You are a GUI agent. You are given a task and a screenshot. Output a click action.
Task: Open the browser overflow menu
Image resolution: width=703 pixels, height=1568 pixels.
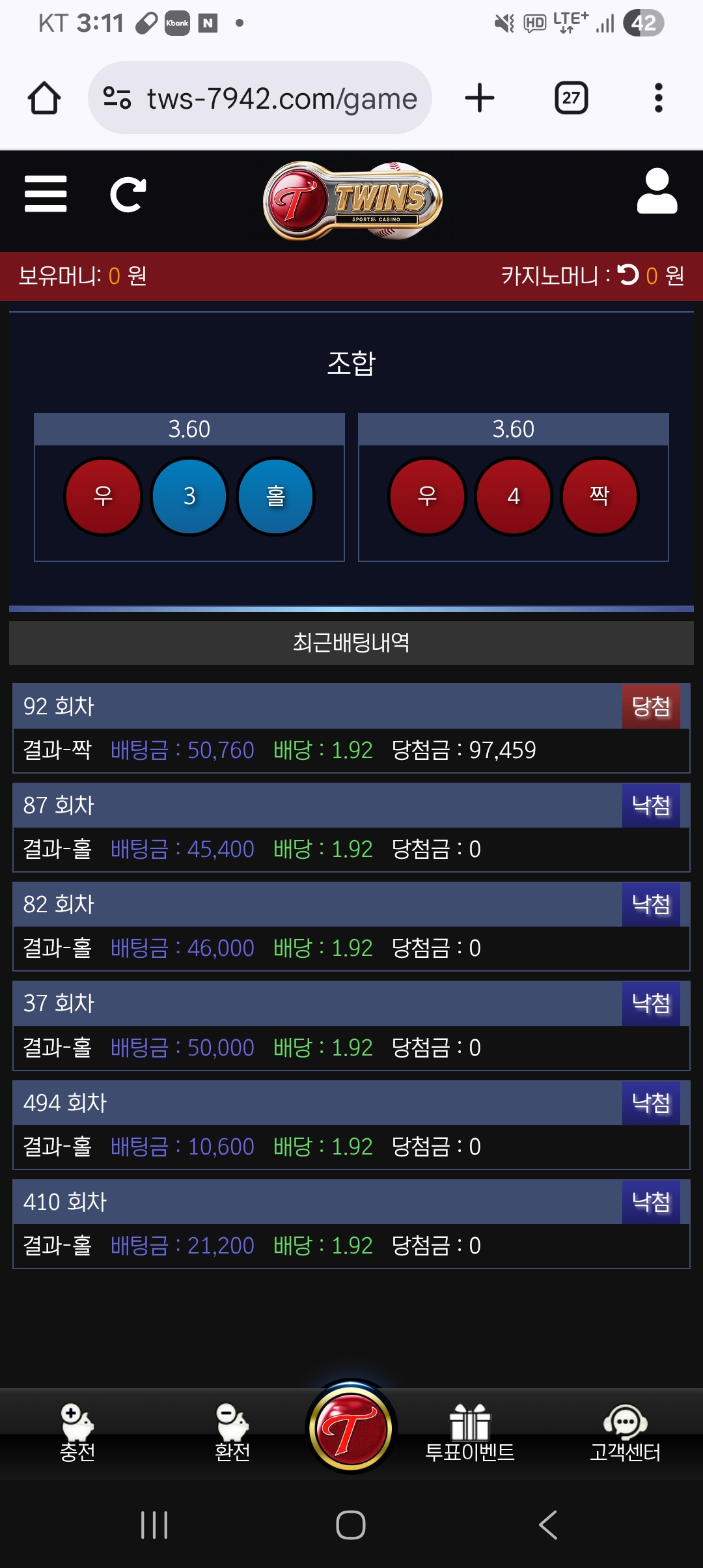[x=658, y=98]
